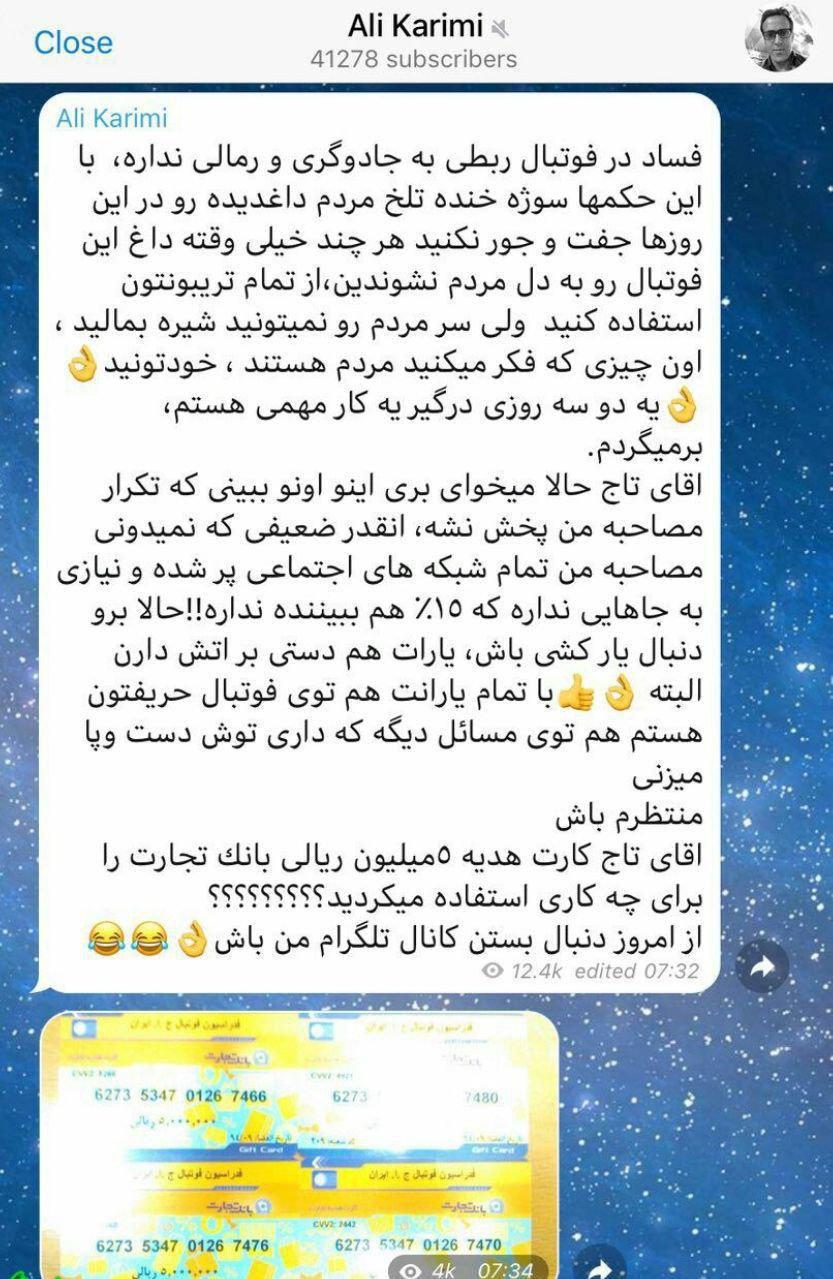Forward the long text message
This screenshot has height=1279, width=833.
pyautogui.click(x=762, y=966)
